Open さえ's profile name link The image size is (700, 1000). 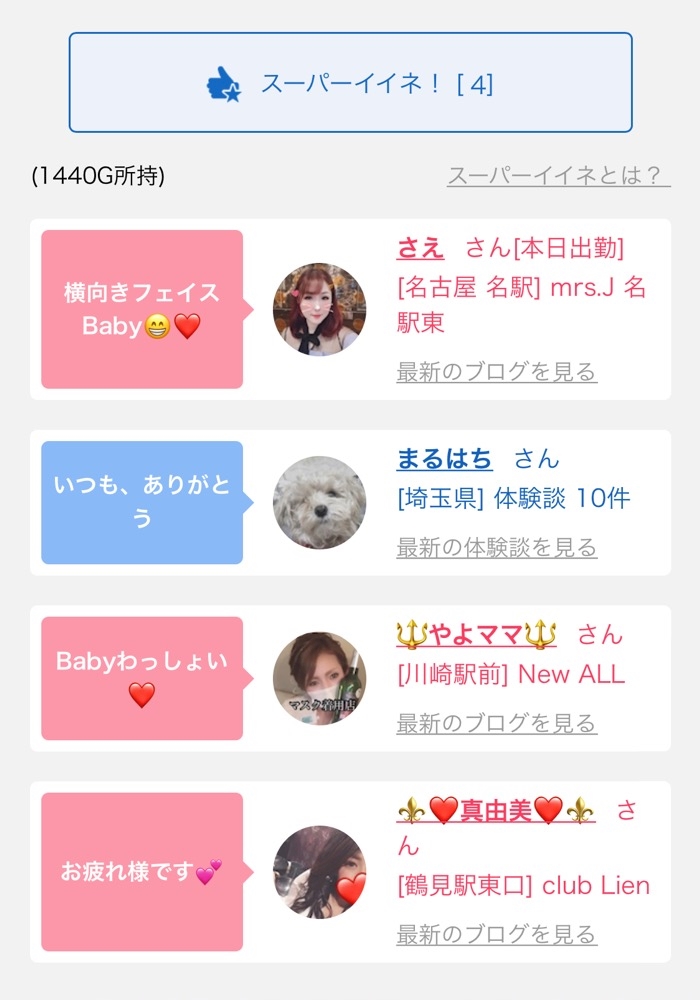tap(420, 248)
